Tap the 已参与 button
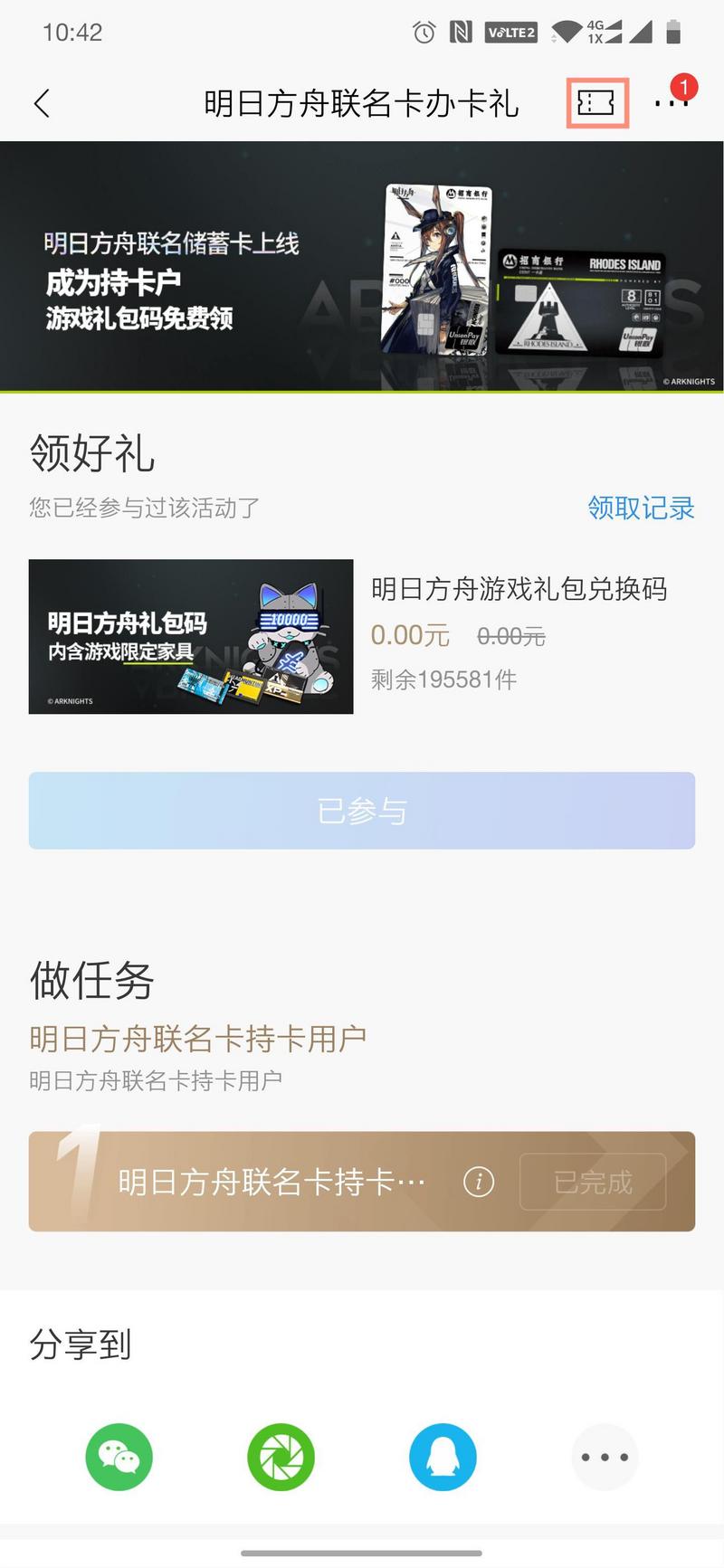Image resolution: width=724 pixels, height=1568 pixels. (x=362, y=811)
